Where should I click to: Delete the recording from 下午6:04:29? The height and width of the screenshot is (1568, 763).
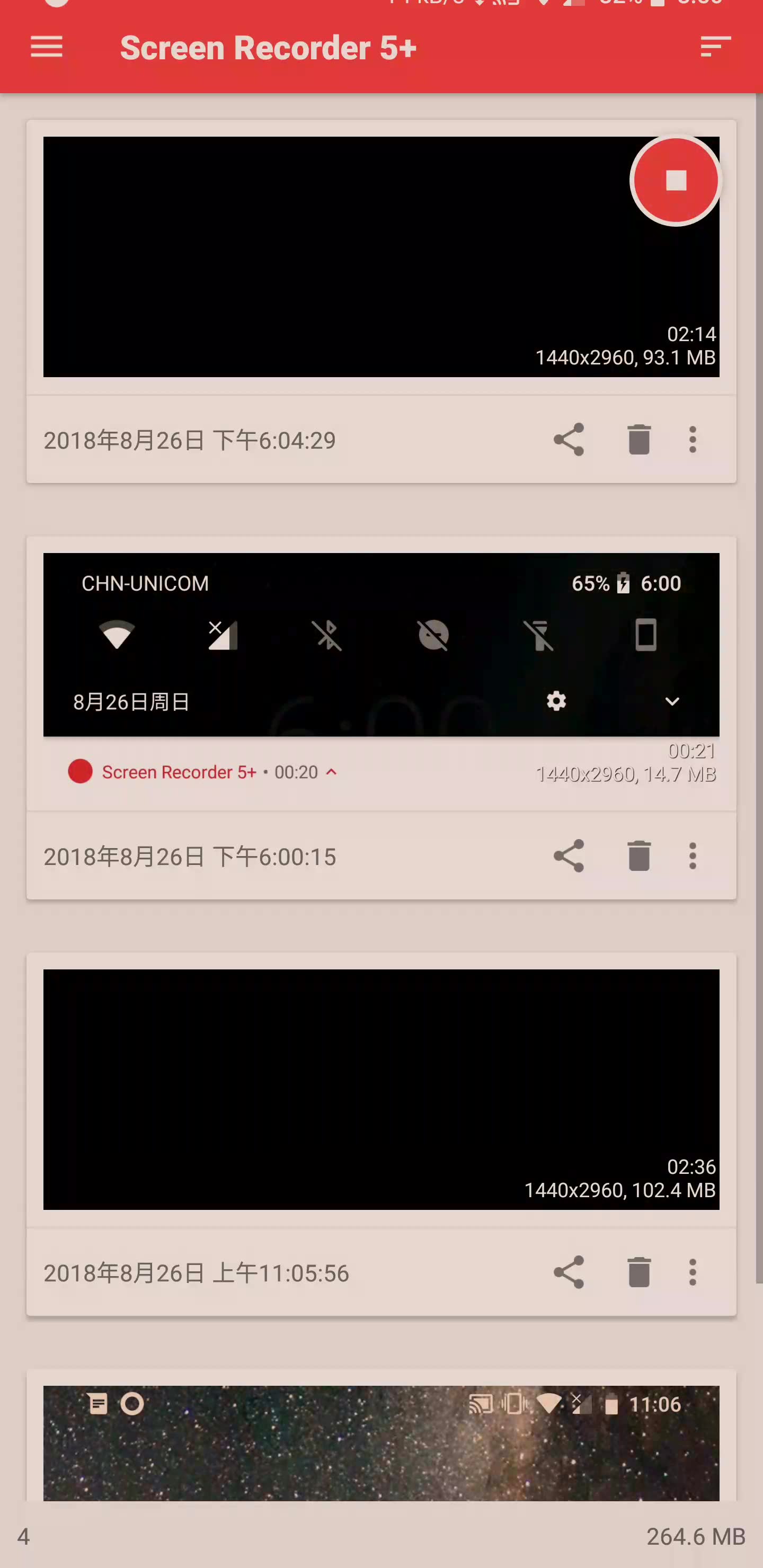click(638, 440)
